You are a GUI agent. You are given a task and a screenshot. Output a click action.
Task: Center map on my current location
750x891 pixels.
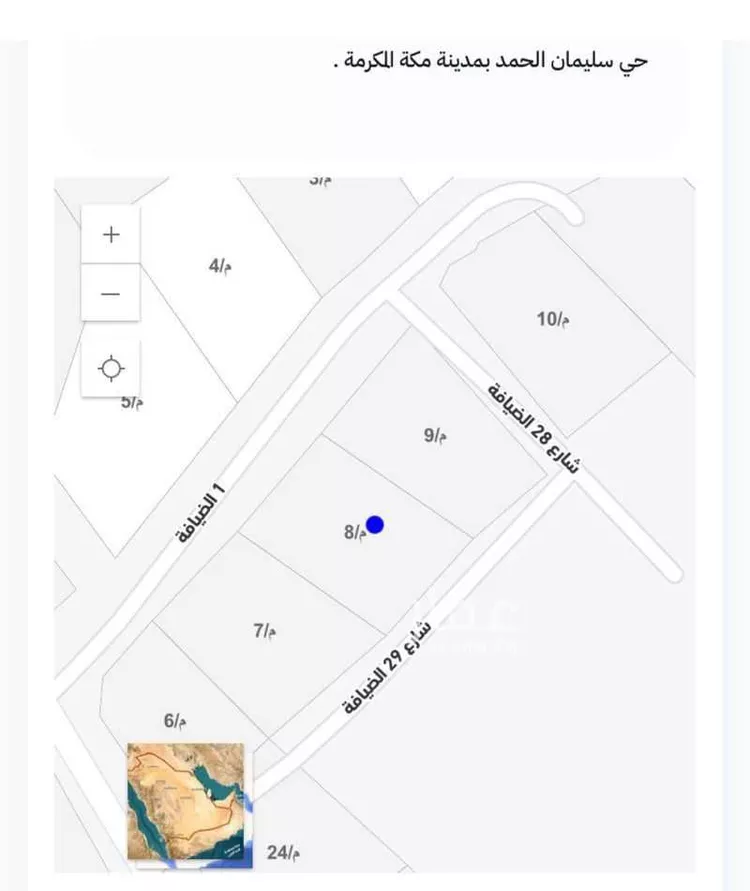(x=111, y=369)
